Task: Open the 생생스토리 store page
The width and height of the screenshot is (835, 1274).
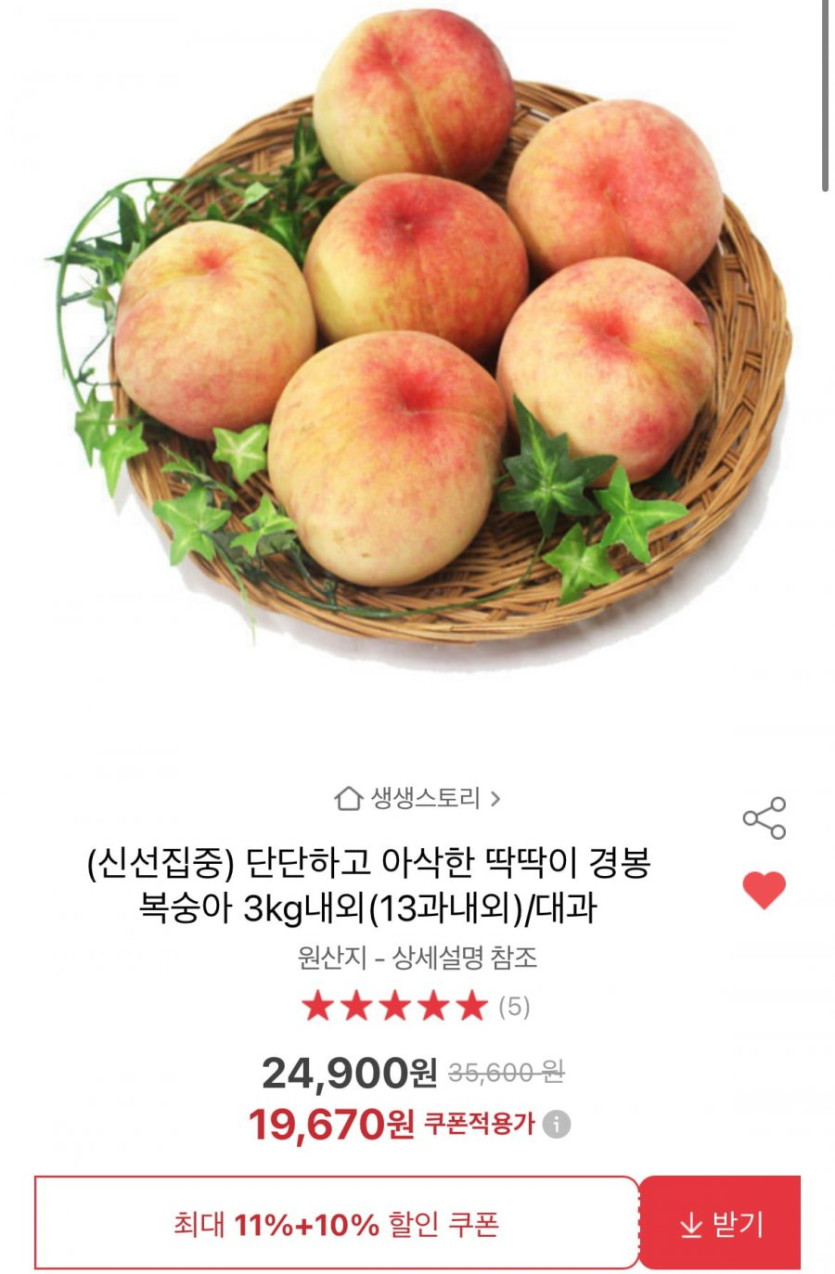Action: [x=417, y=798]
